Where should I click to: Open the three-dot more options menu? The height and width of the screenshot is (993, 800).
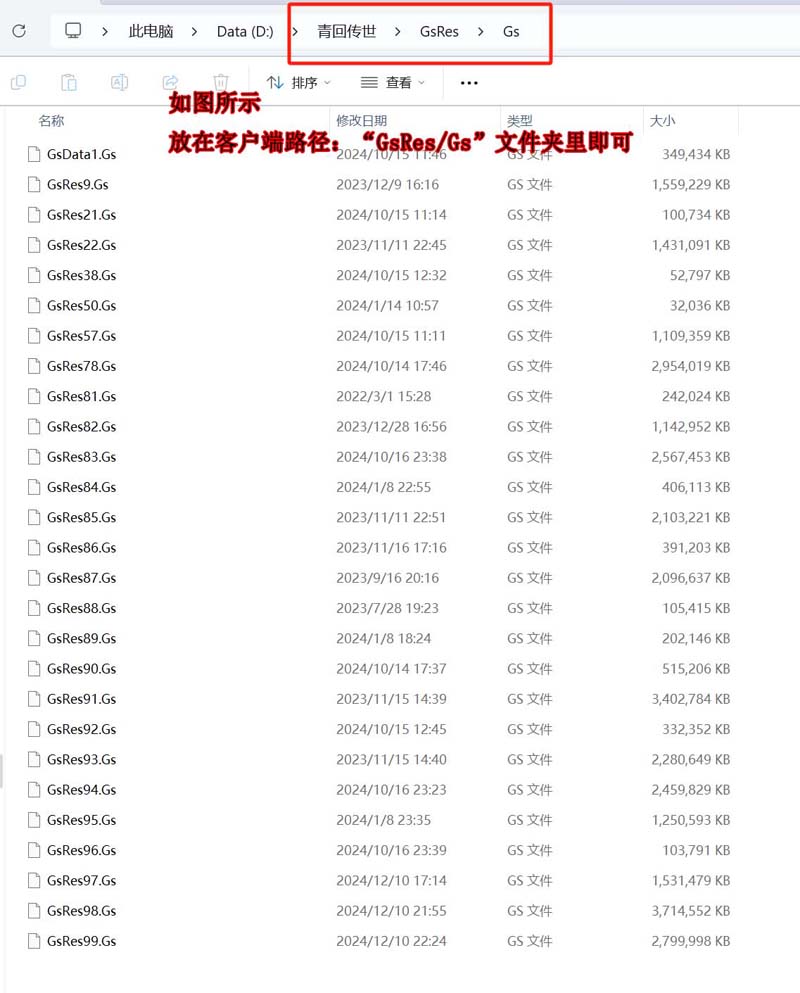(469, 83)
